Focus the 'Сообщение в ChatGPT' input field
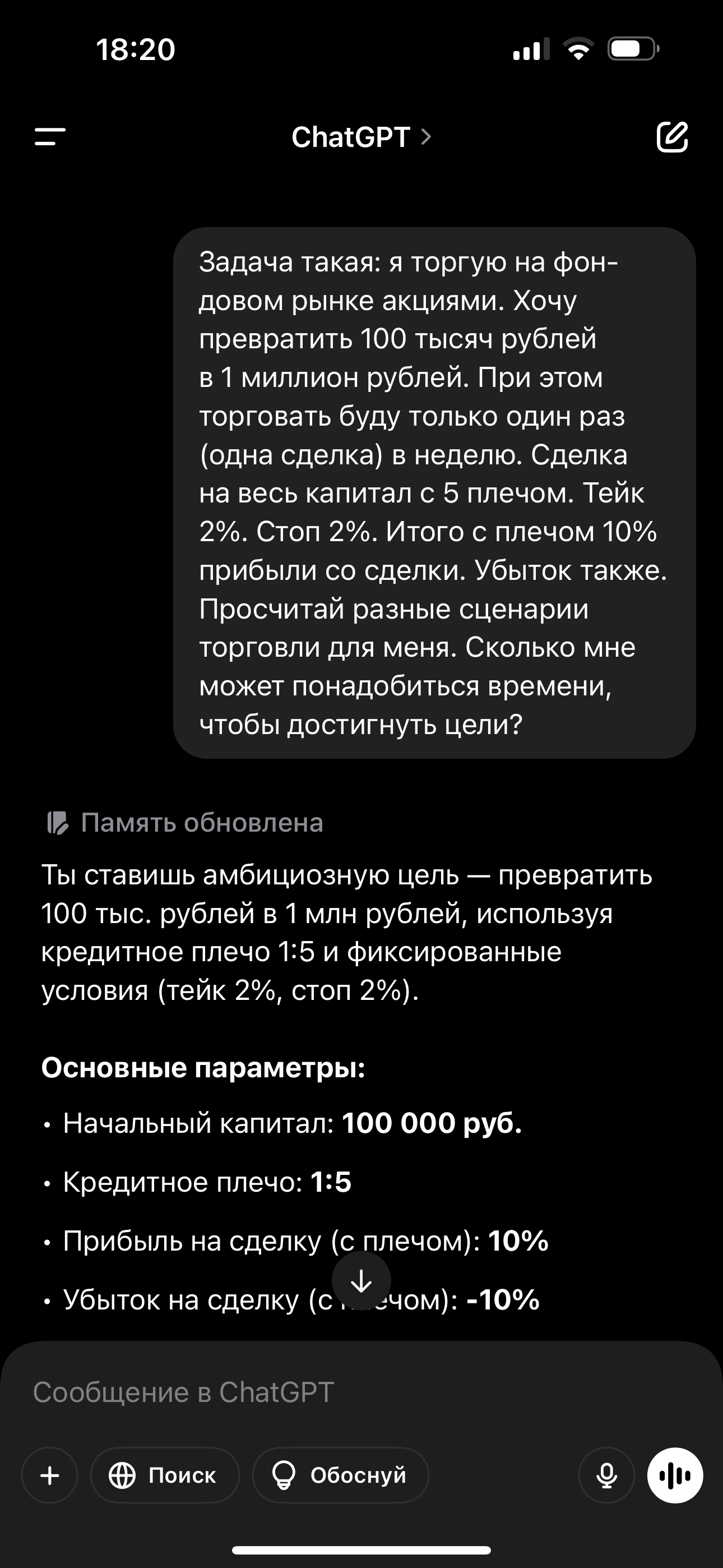This screenshot has width=723, height=1568. click(x=361, y=1392)
